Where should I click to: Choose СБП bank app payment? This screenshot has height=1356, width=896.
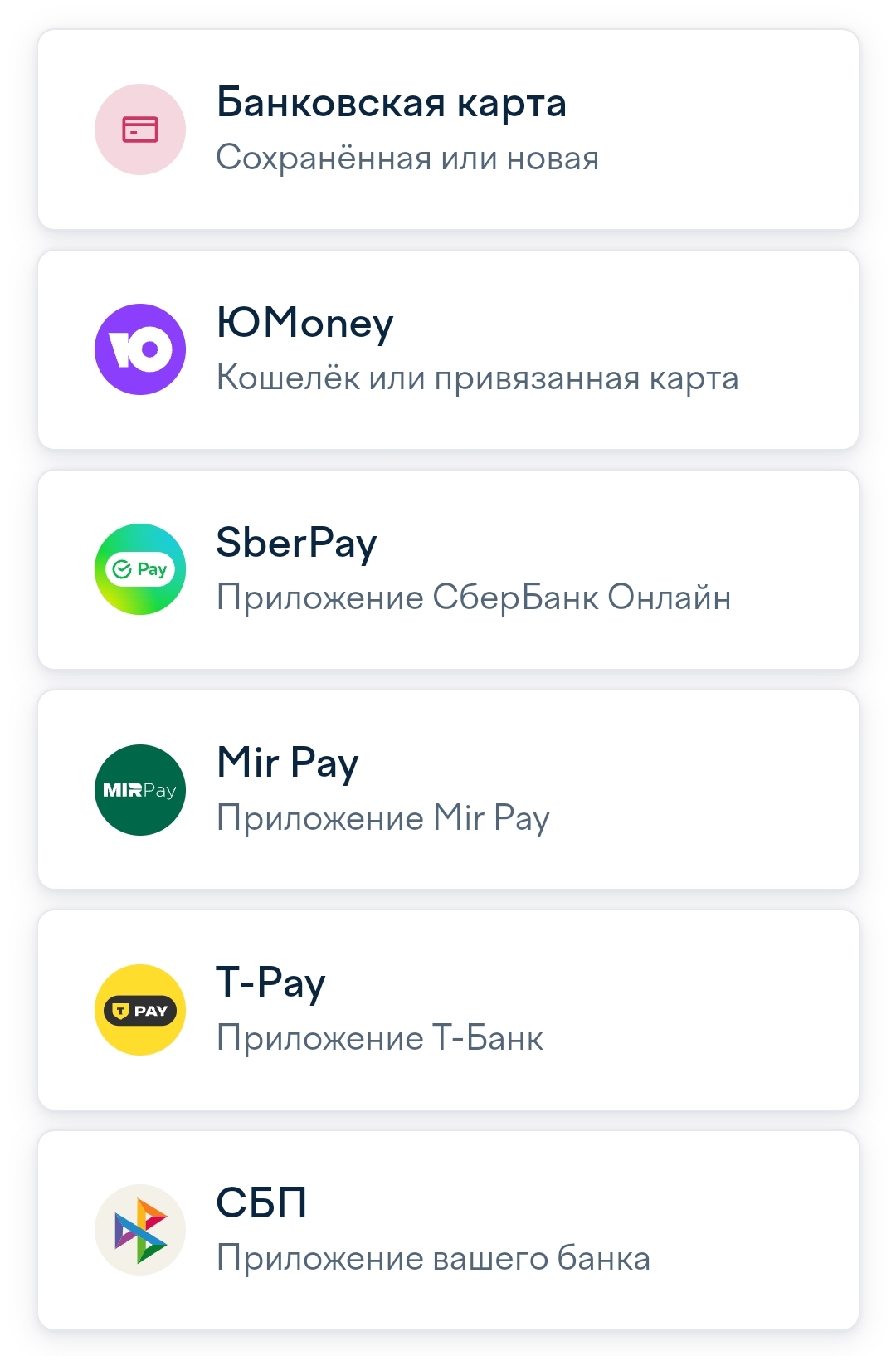coord(448,1230)
